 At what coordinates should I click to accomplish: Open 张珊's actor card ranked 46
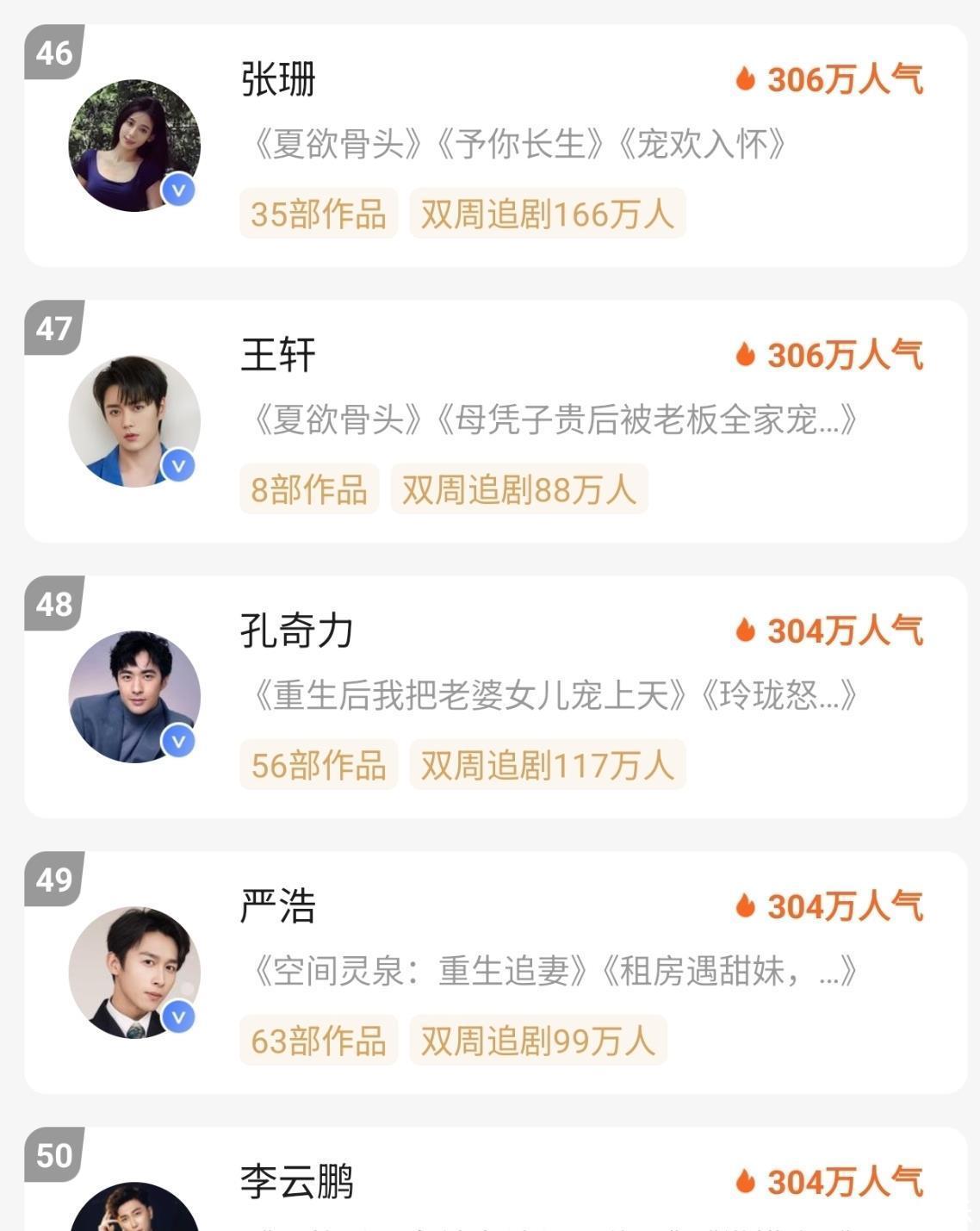tap(495, 146)
